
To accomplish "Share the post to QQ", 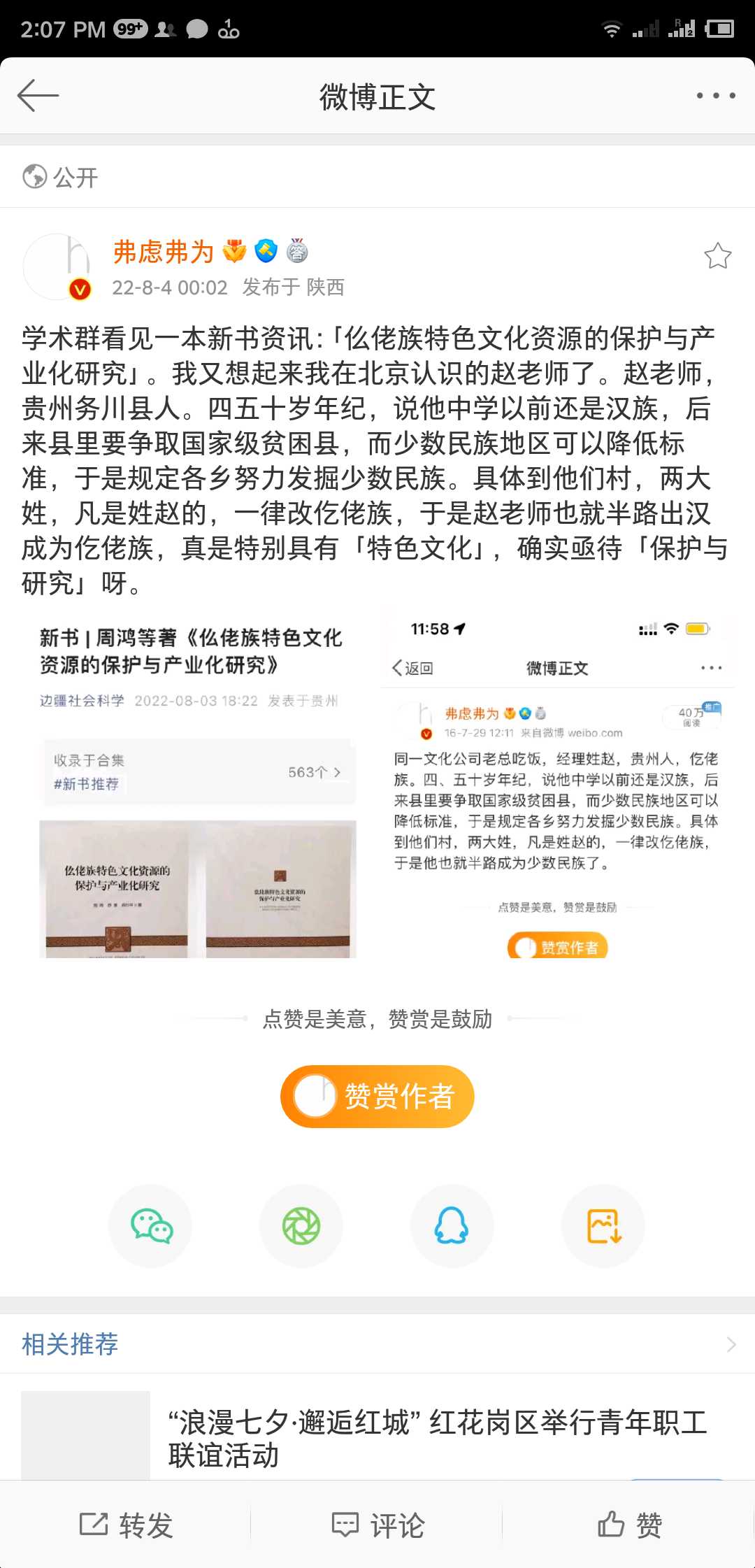I will 452,1226.
